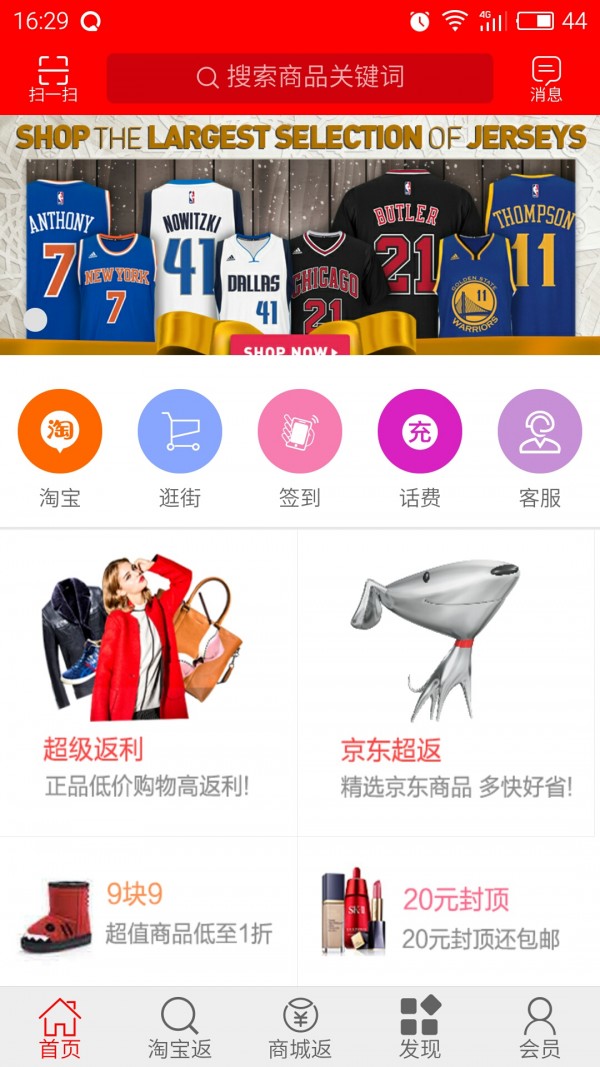View the 20元封顶 card
600x1067 pixels.
(446, 912)
